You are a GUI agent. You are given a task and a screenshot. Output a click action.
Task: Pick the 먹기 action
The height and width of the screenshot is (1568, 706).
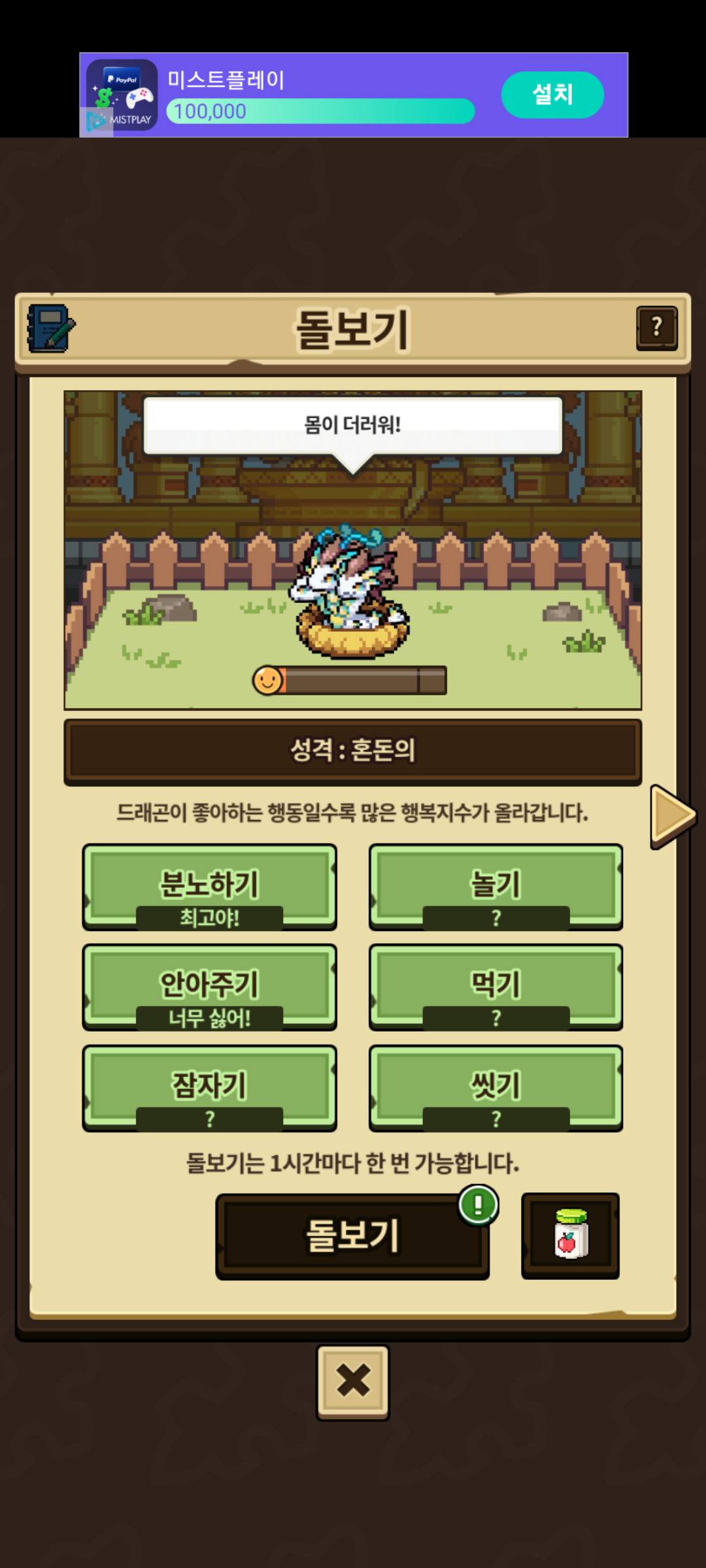(496, 987)
